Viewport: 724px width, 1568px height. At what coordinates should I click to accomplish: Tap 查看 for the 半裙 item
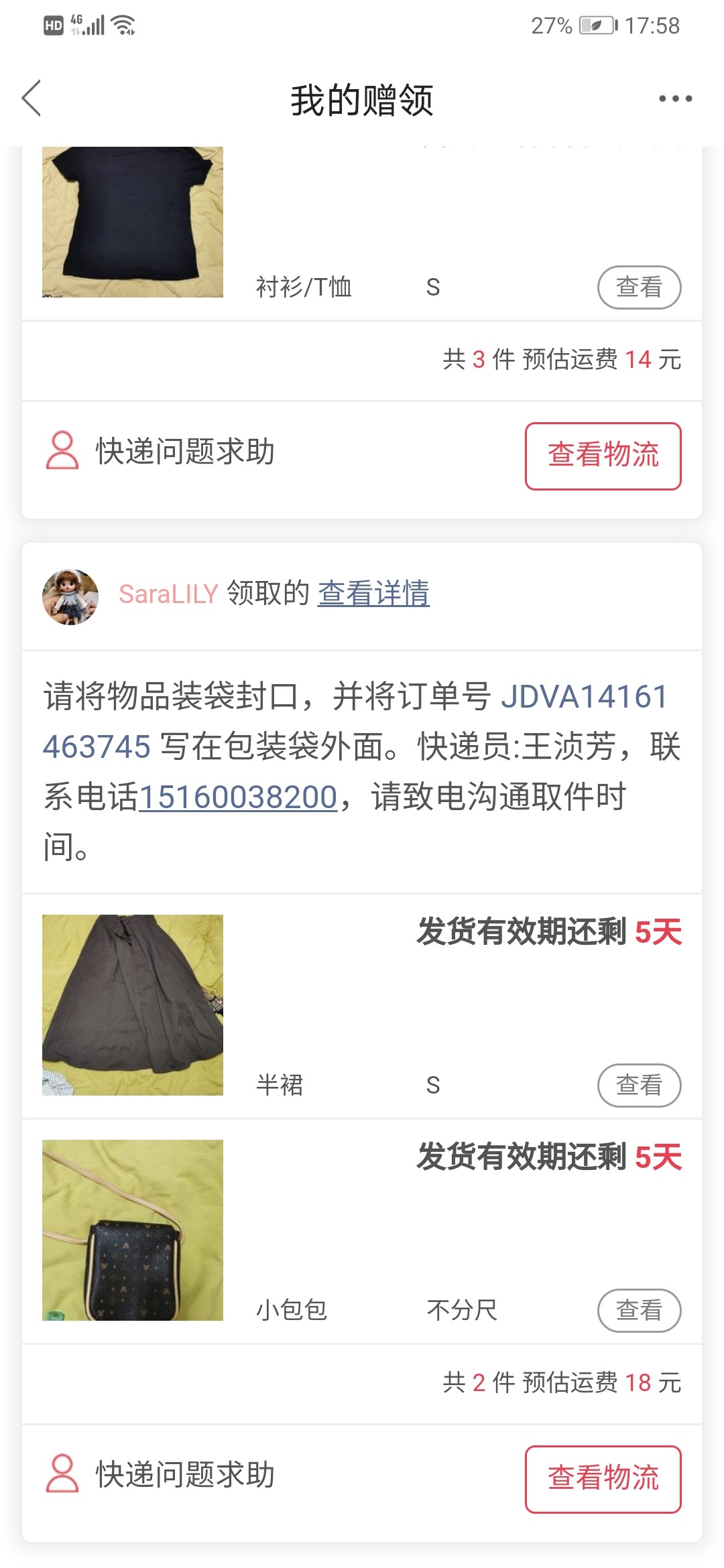click(639, 1085)
